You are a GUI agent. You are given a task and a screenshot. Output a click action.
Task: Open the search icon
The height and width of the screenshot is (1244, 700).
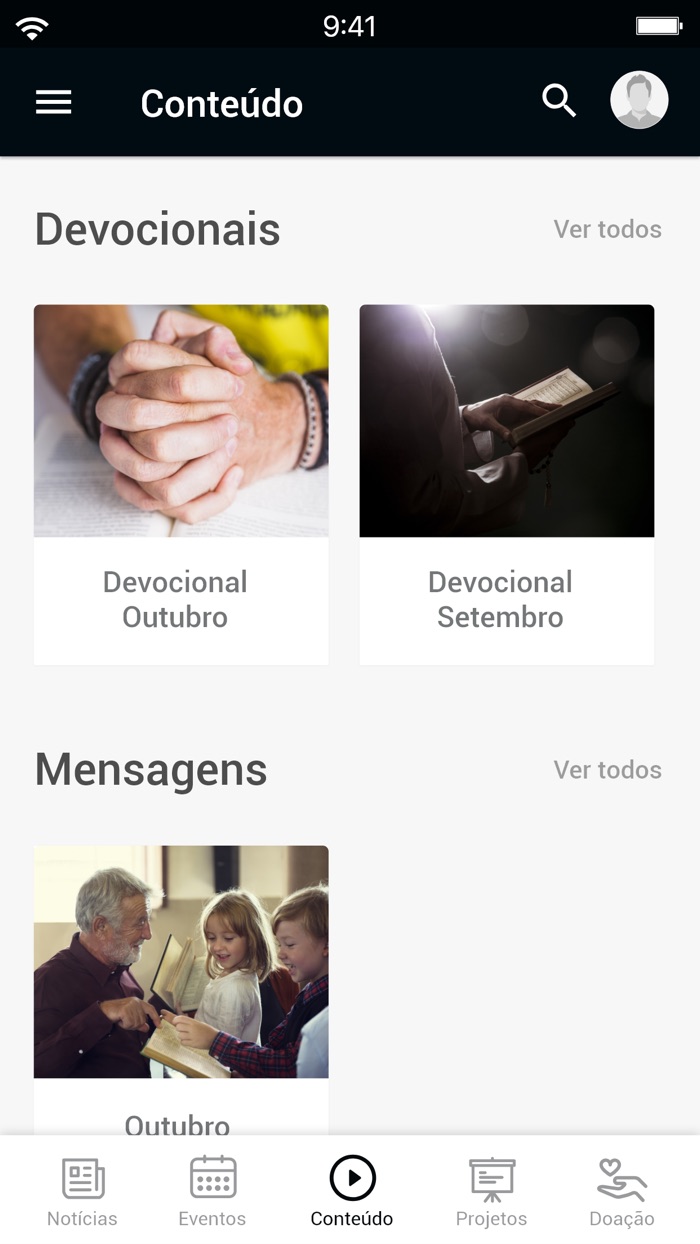559,101
